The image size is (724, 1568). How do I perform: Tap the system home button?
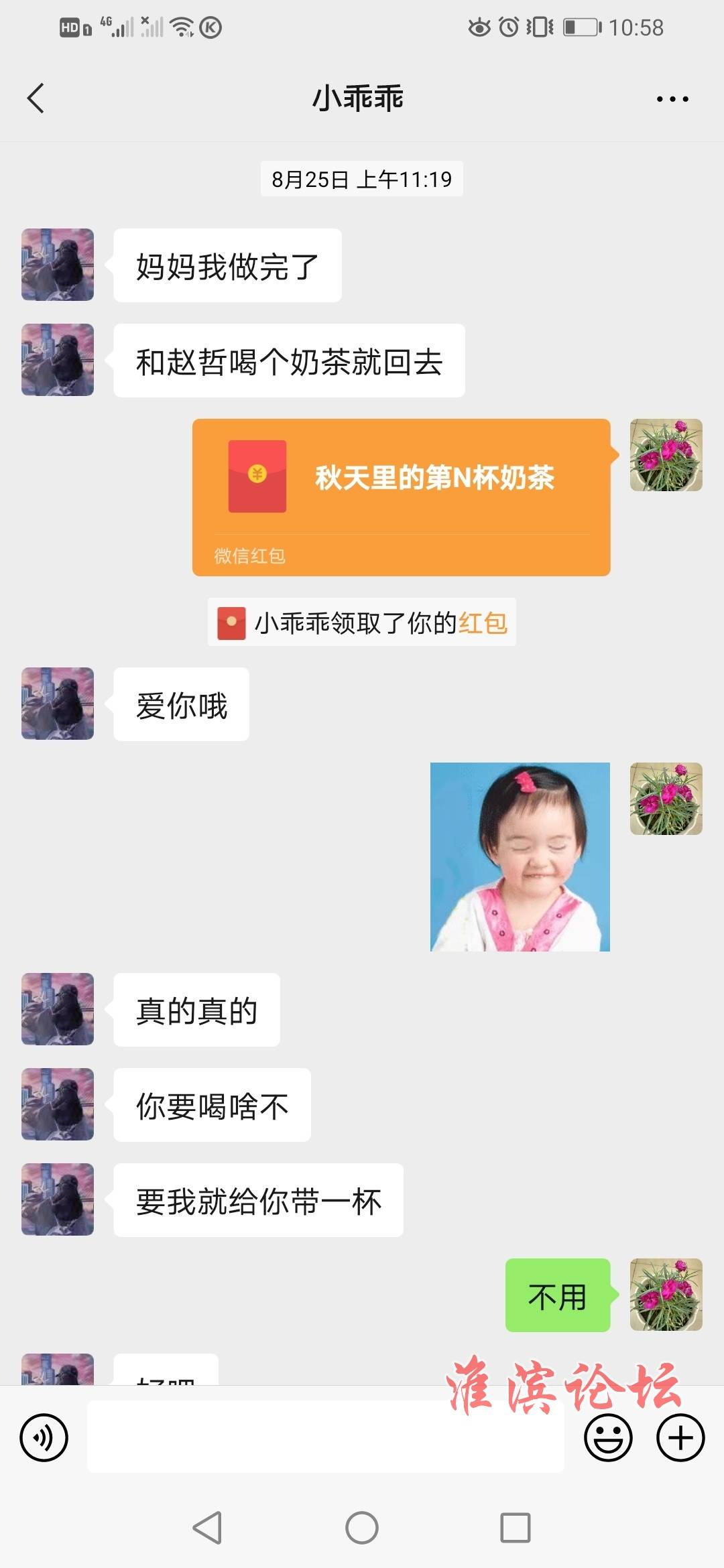pos(362,1528)
